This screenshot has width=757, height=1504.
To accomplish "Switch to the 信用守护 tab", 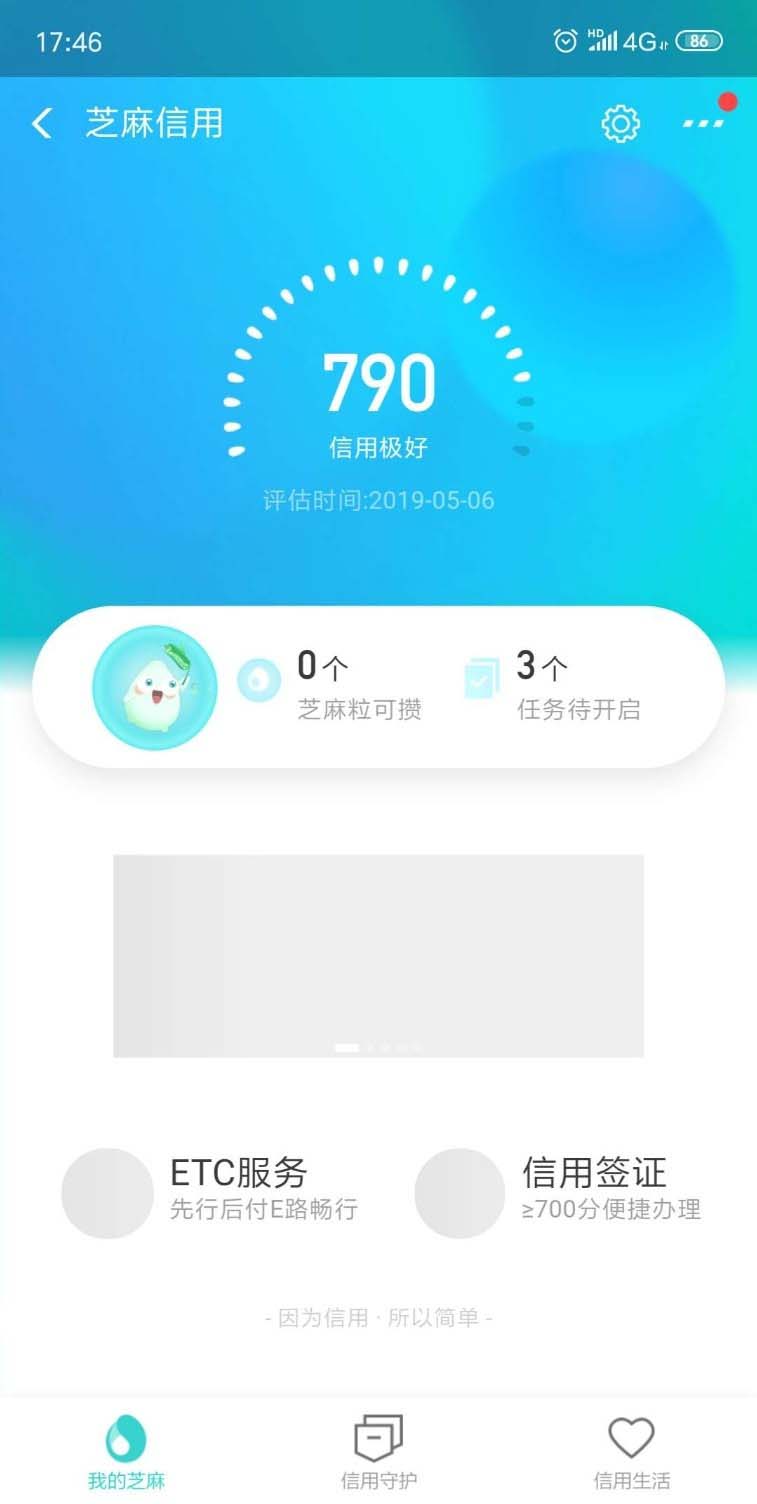I will pyautogui.click(x=379, y=1452).
